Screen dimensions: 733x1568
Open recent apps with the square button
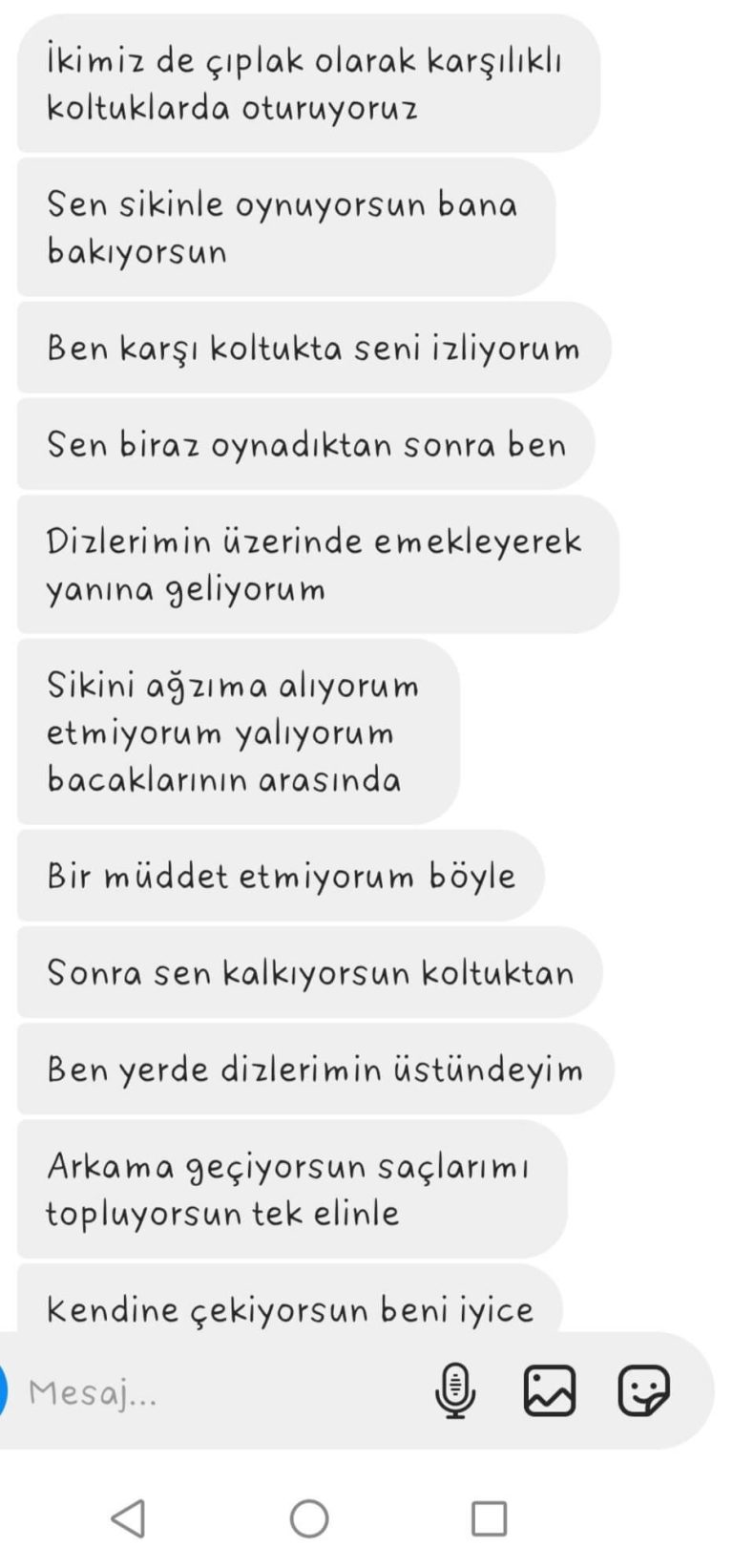pos(489,1517)
